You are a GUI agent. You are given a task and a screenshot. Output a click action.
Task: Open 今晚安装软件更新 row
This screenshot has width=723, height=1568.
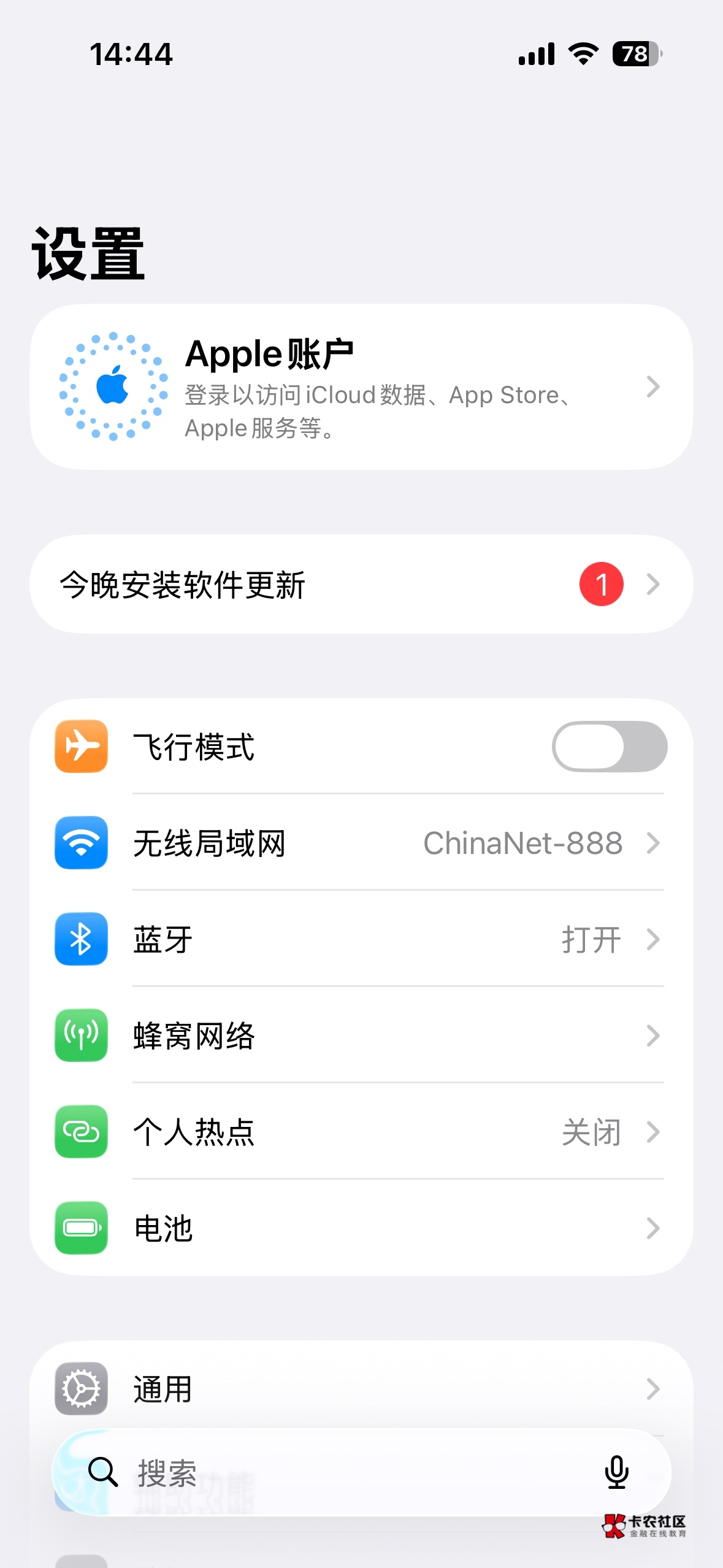(x=361, y=584)
